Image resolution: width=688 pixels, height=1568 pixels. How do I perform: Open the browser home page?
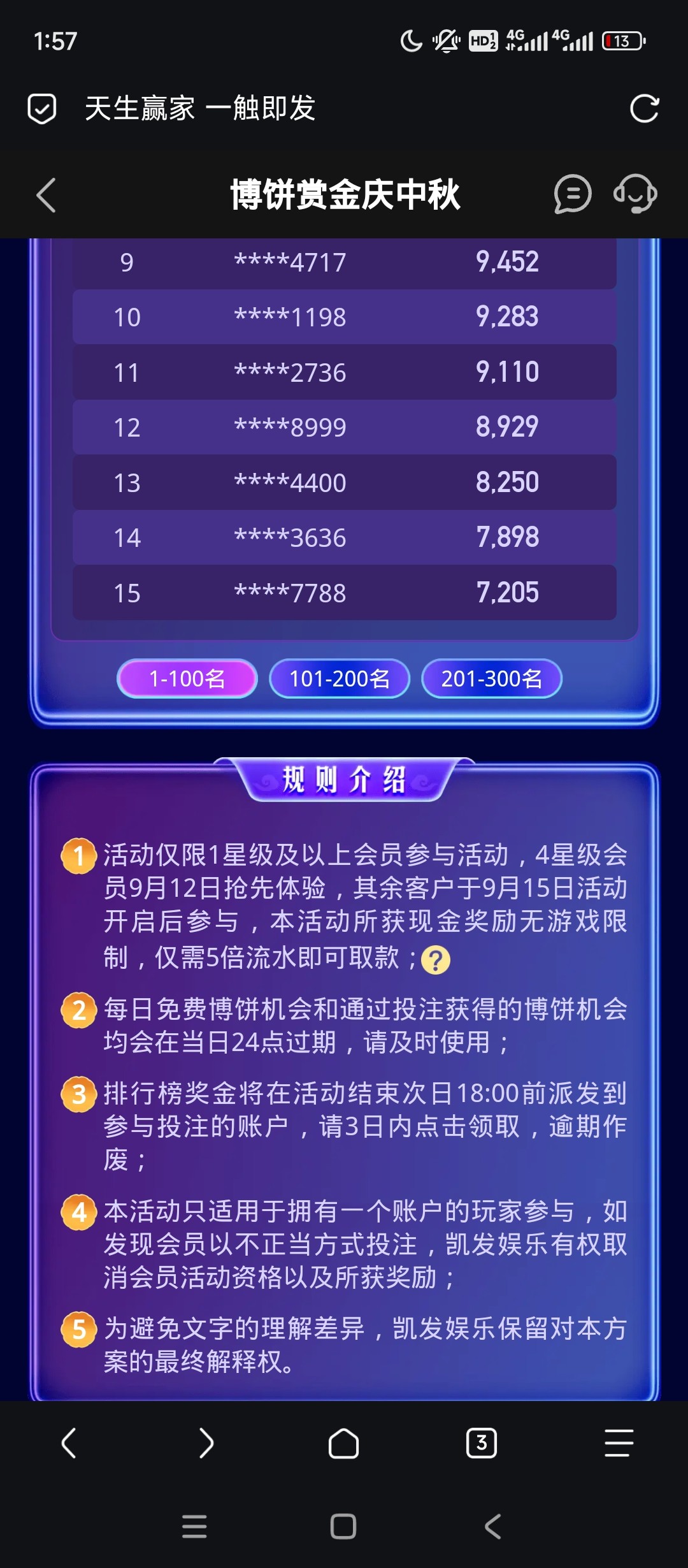(343, 1443)
